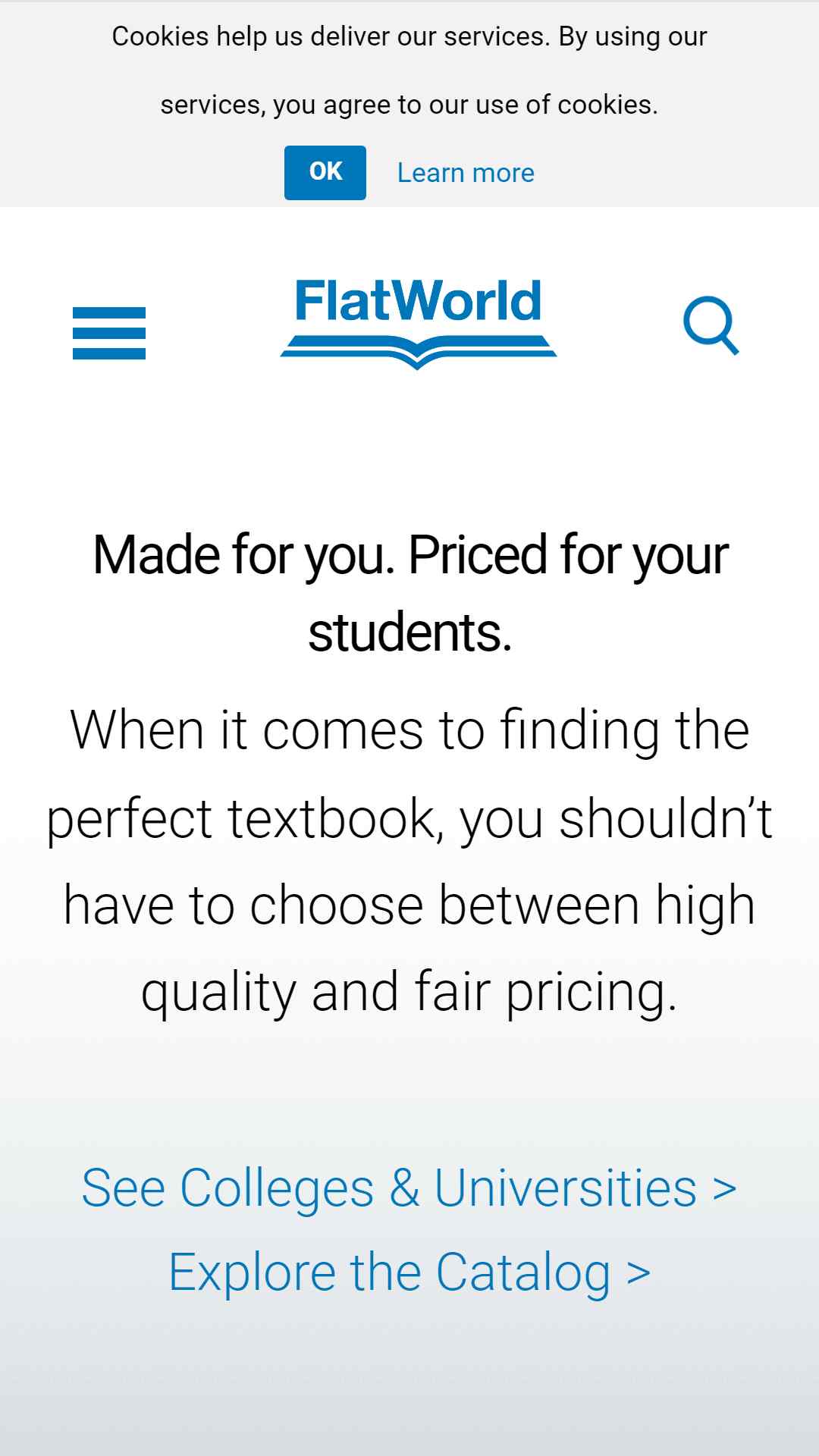Follow the Explore the Catalog link
Image resolution: width=819 pixels, height=1456 pixels.
click(409, 1272)
